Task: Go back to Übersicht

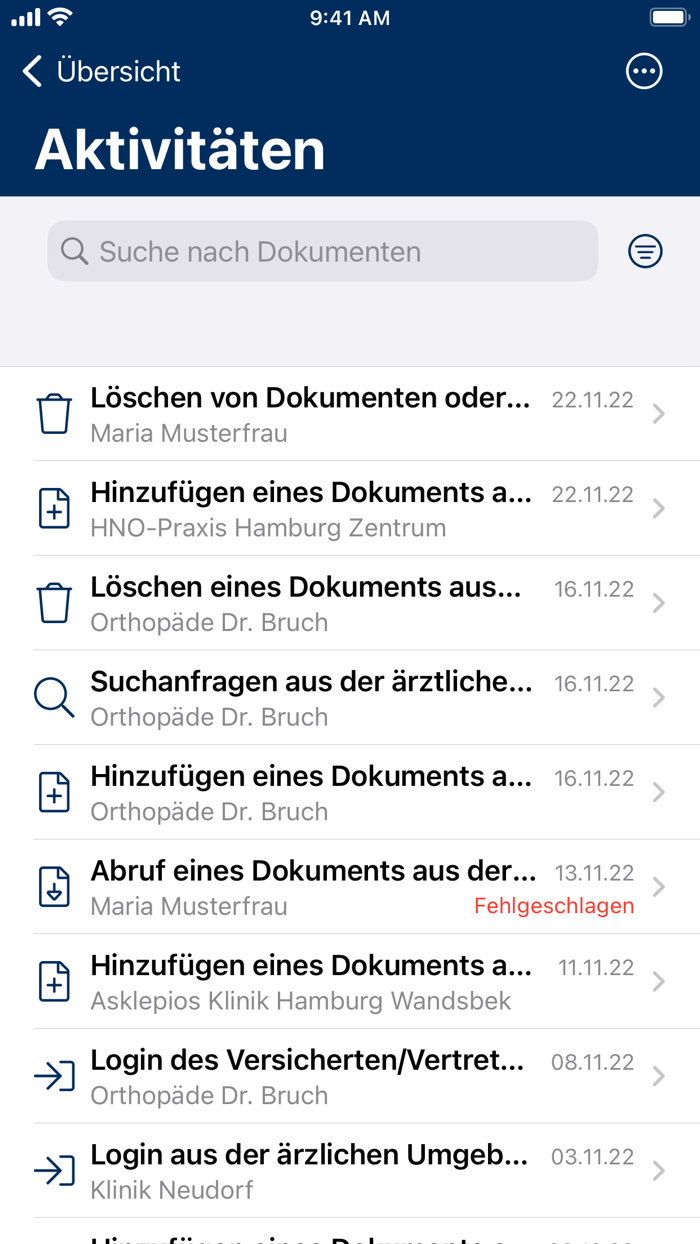Action: (100, 72)
